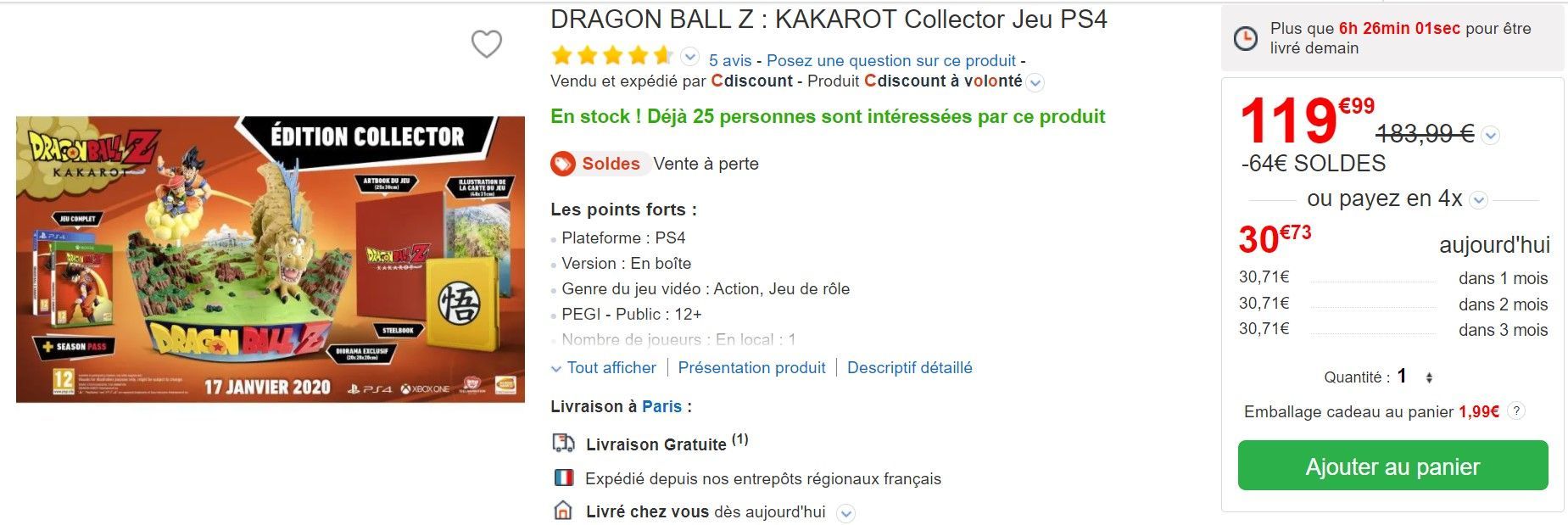
Task: Expand the crossed-out price 183,99 € info
Action: point(1492,135)
